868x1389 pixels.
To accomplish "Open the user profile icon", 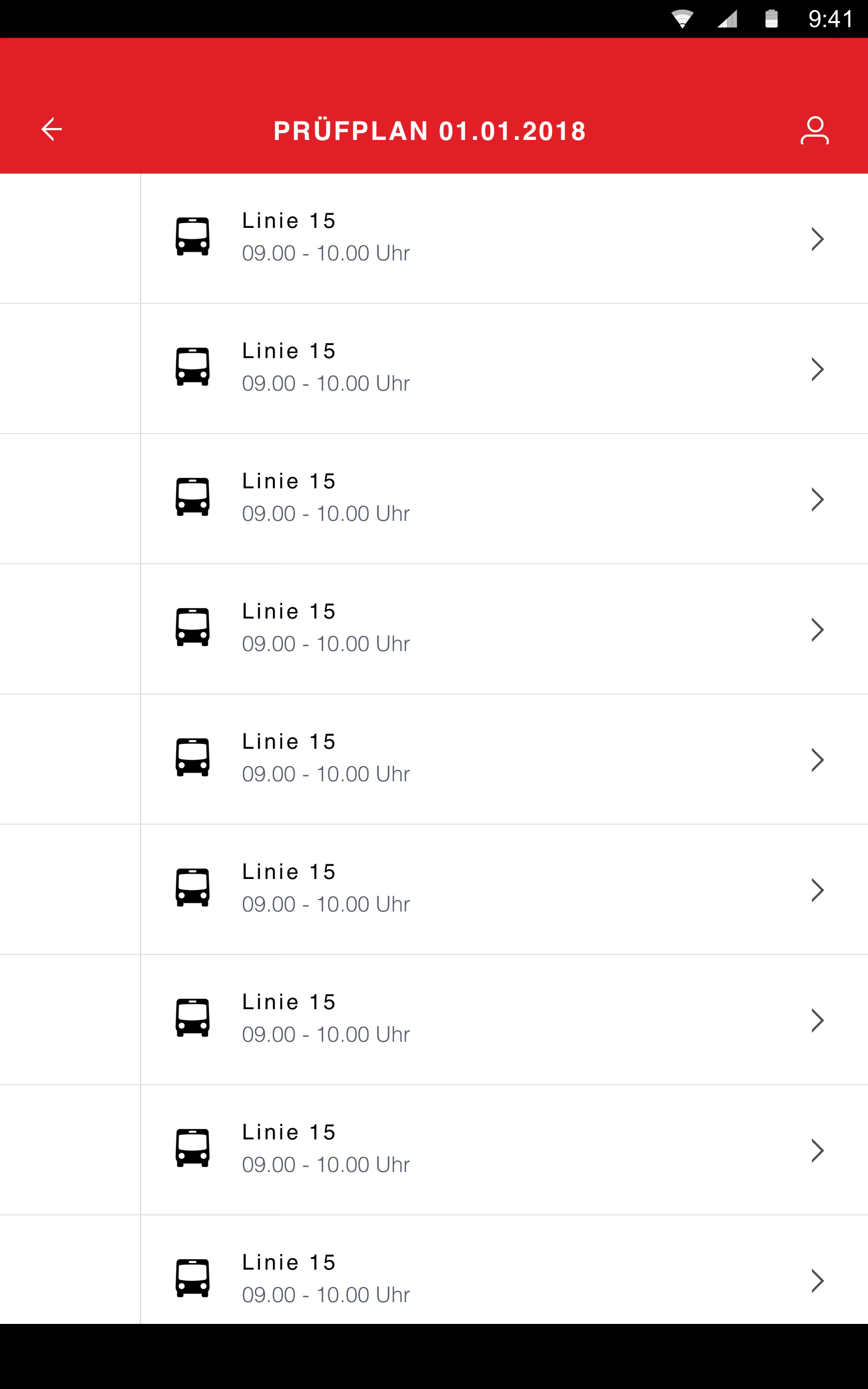I will [815, 130].
